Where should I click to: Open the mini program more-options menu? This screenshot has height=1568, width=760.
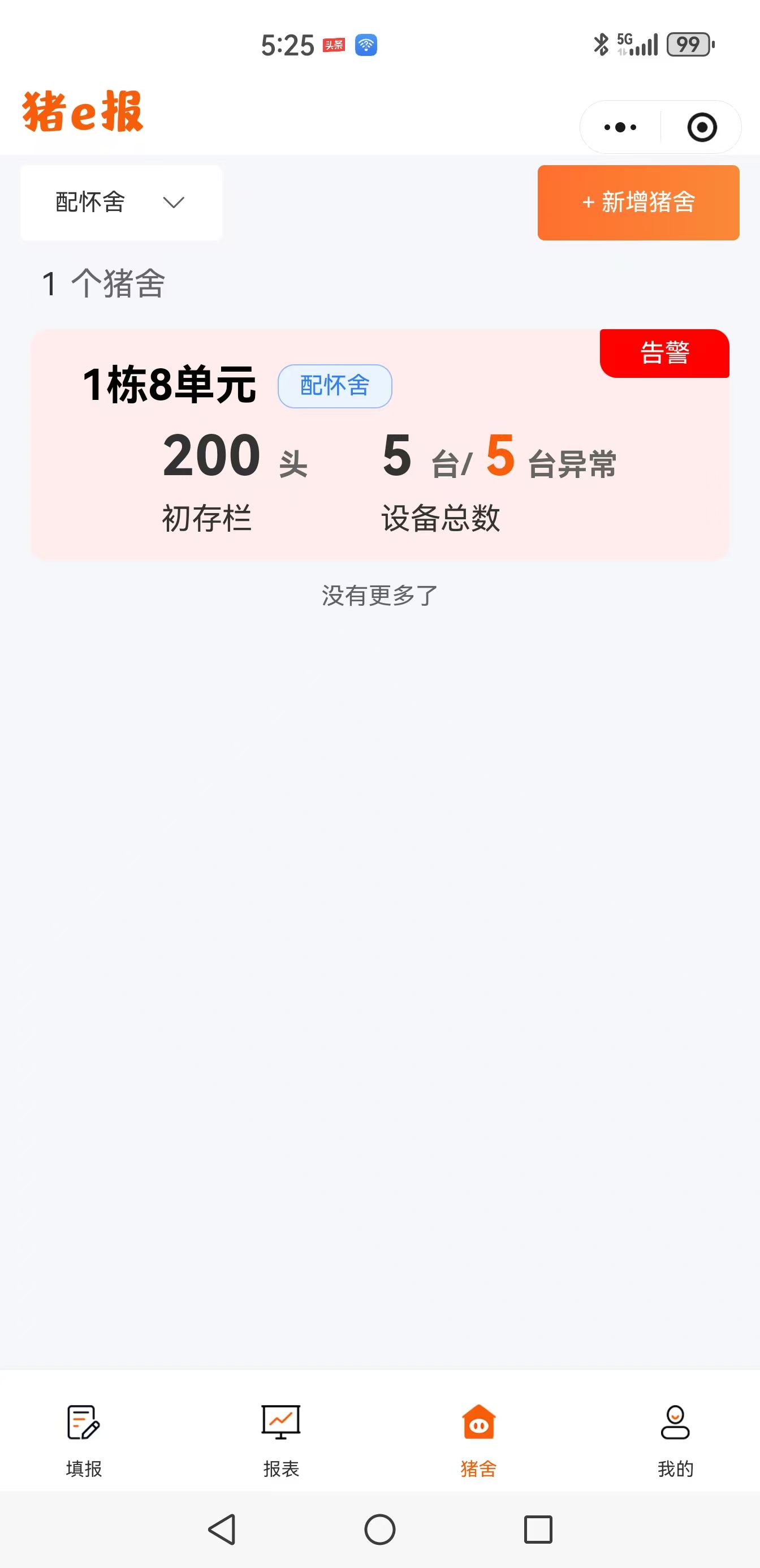click(620, 127)
